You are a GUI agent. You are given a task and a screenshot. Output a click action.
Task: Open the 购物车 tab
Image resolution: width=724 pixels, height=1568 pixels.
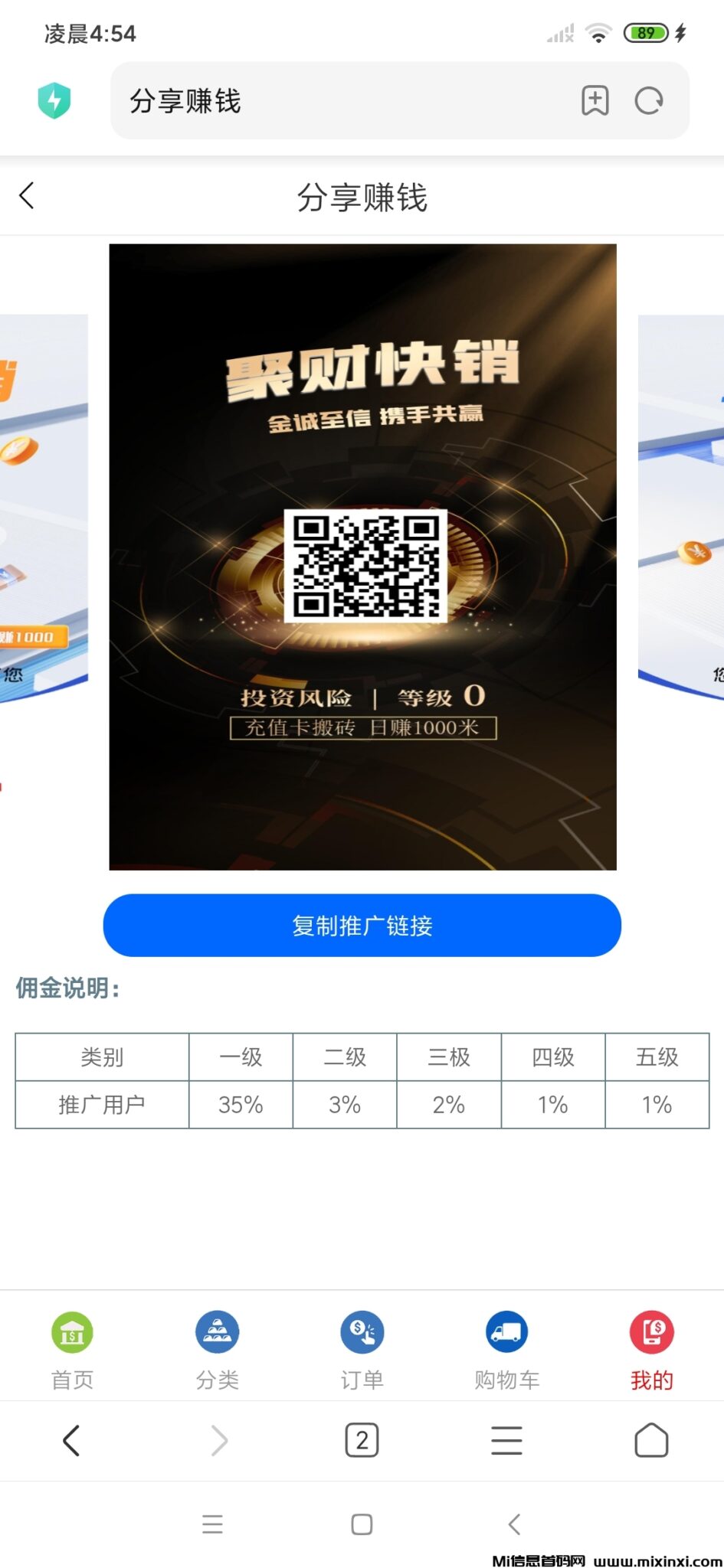click(x=506, y=1349)
